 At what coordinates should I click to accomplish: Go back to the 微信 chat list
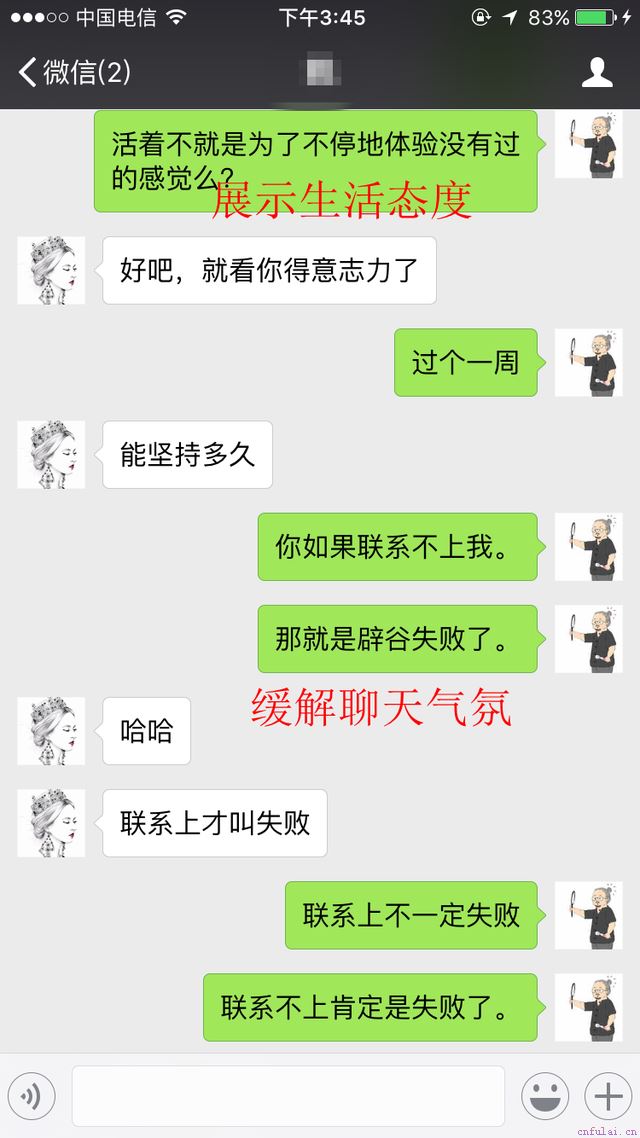click(x=74, y=72)
